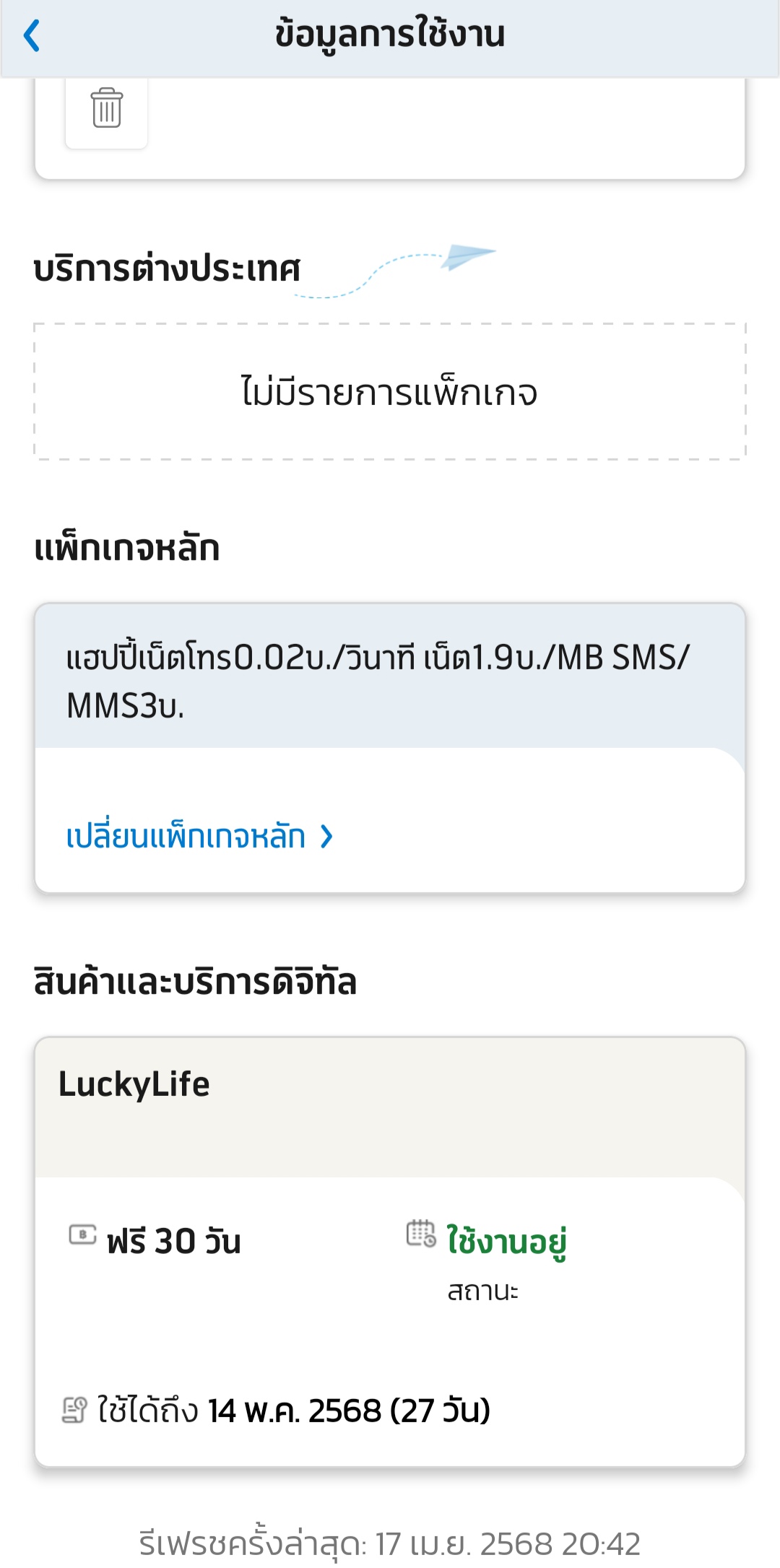Image resolution: width=780 pixels, height=1568 pixels.
Task: Open the LuckyLife service card
Action: coord(390,1251)
